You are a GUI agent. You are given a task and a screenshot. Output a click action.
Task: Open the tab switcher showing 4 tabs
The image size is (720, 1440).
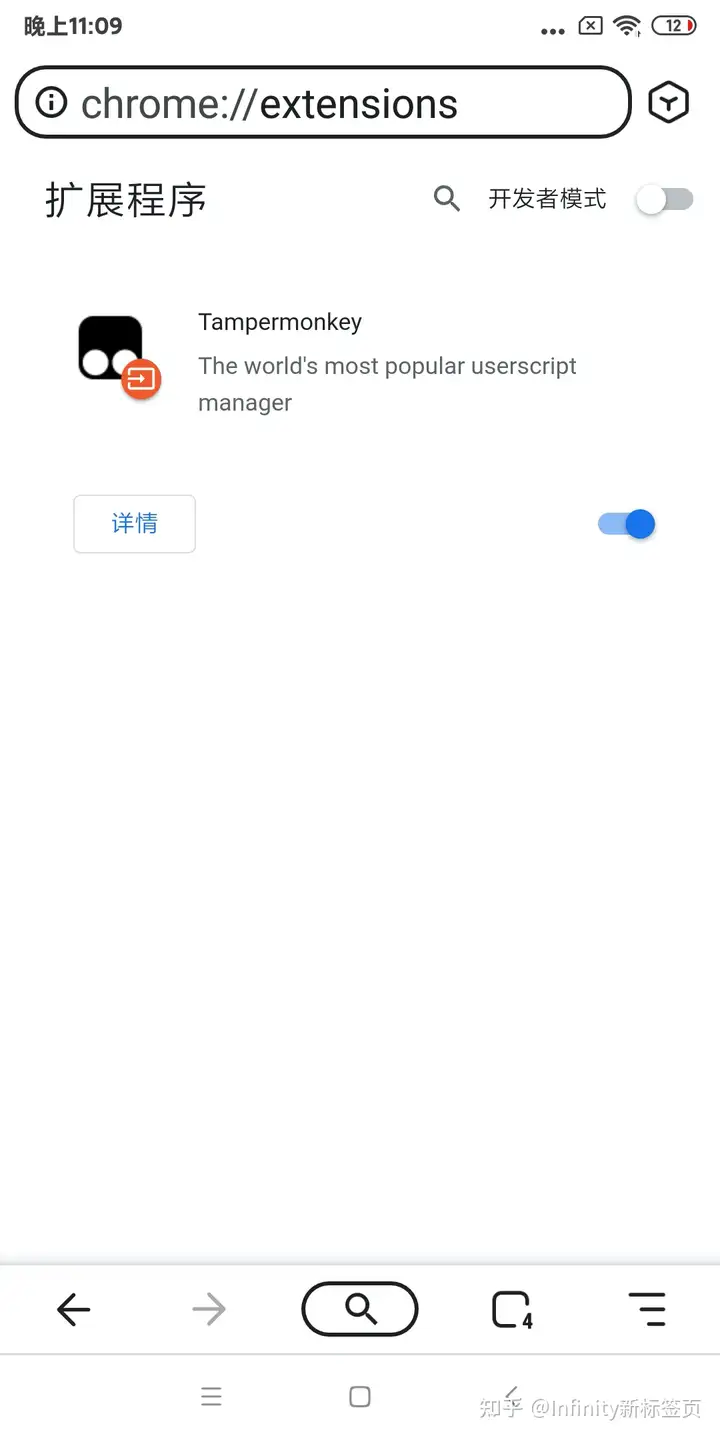[511, 1309]
